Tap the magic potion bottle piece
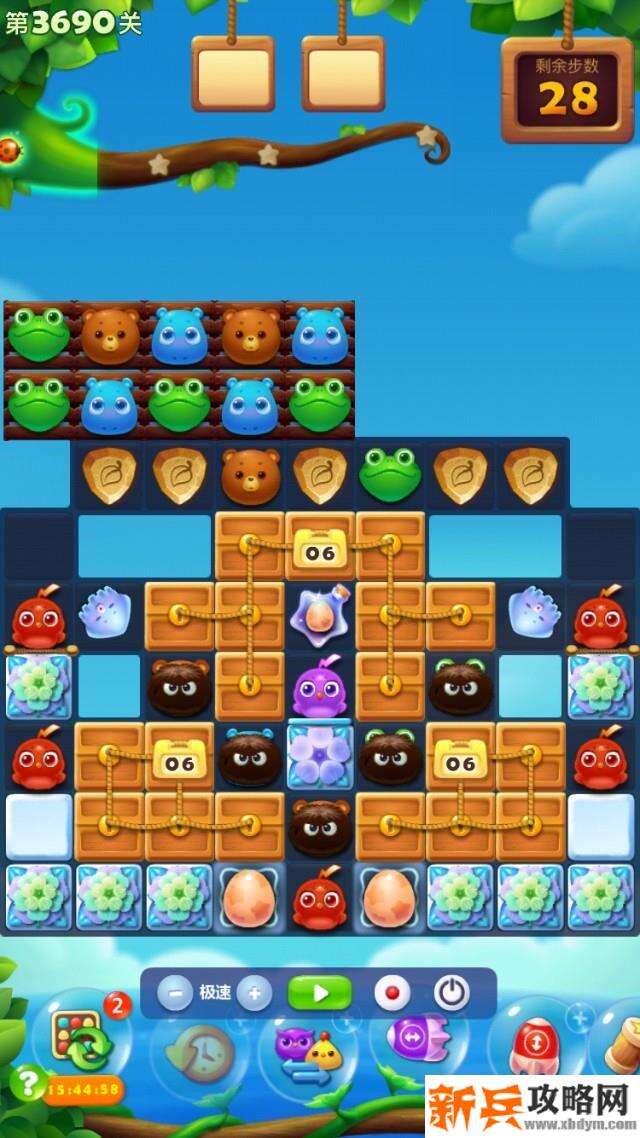640x1138 pixels. coord(319,615)
